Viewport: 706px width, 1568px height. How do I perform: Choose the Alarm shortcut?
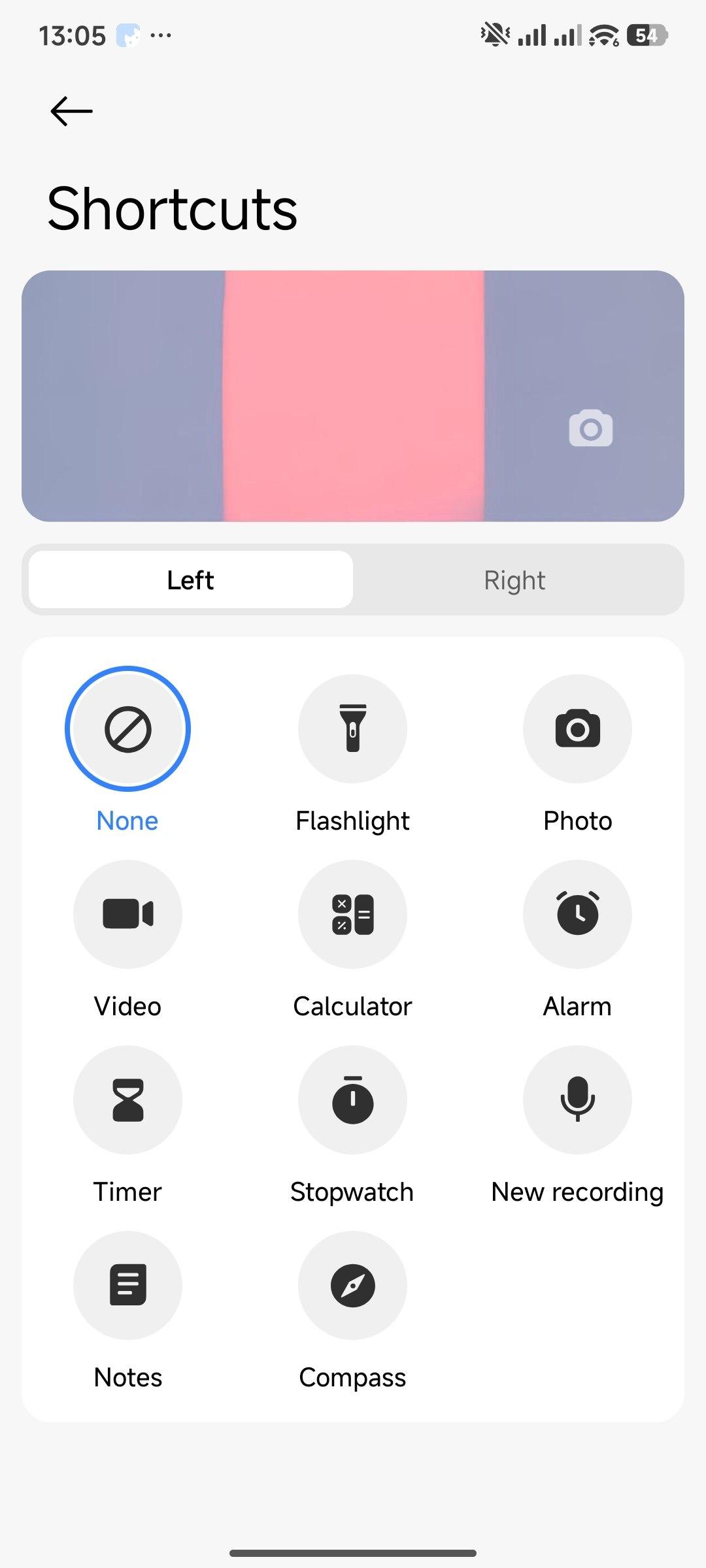[x=577, y=914]
